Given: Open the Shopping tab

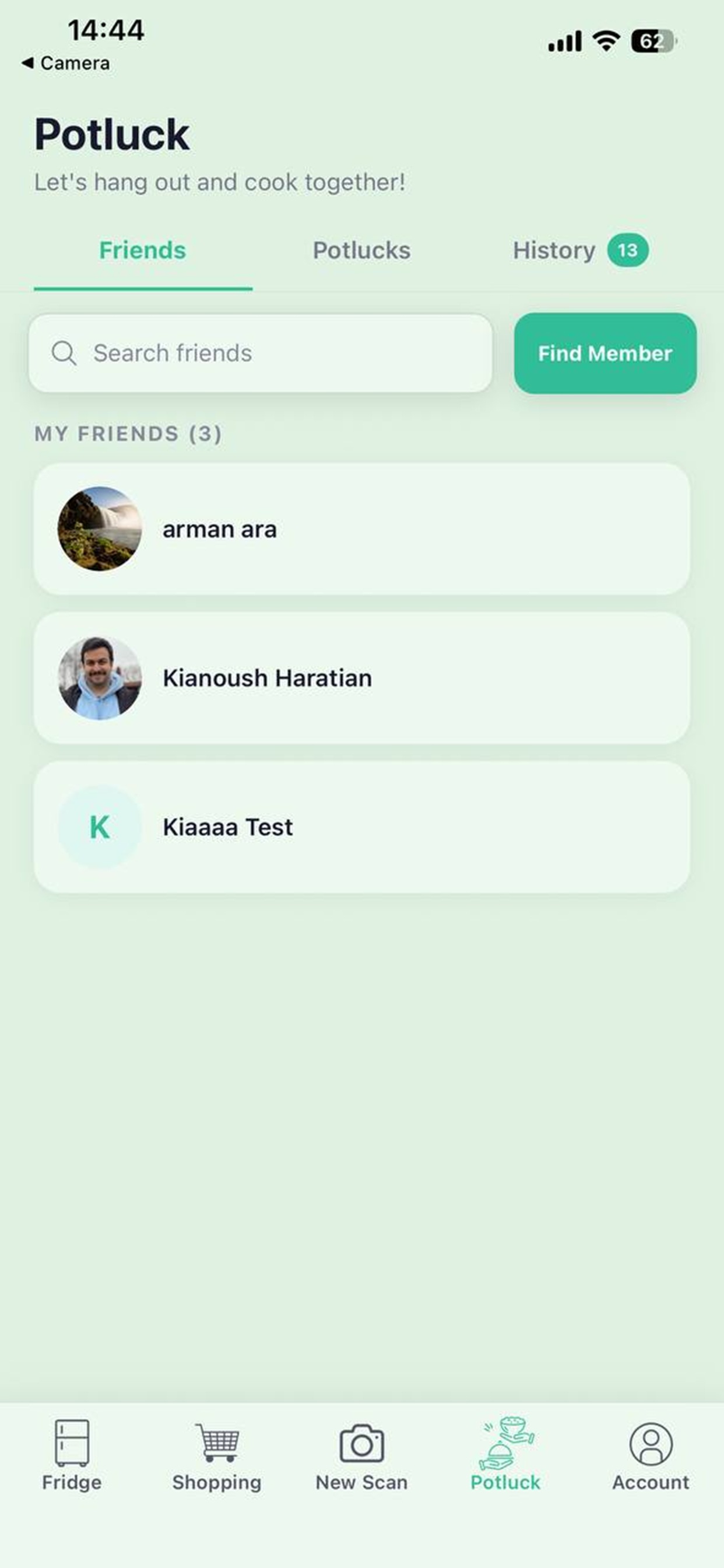Looking at the screenshot, I should point(217,1456).
